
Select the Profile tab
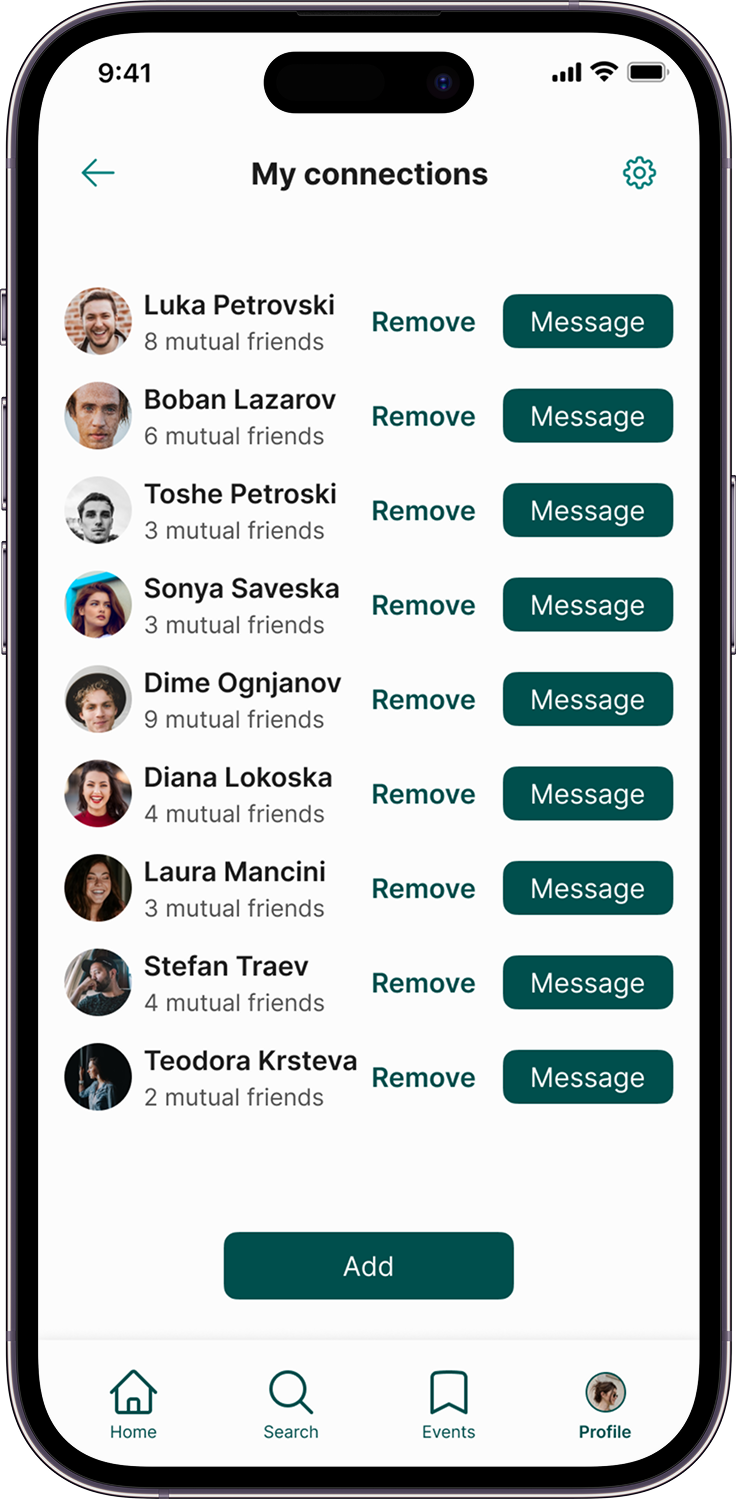605,1404
